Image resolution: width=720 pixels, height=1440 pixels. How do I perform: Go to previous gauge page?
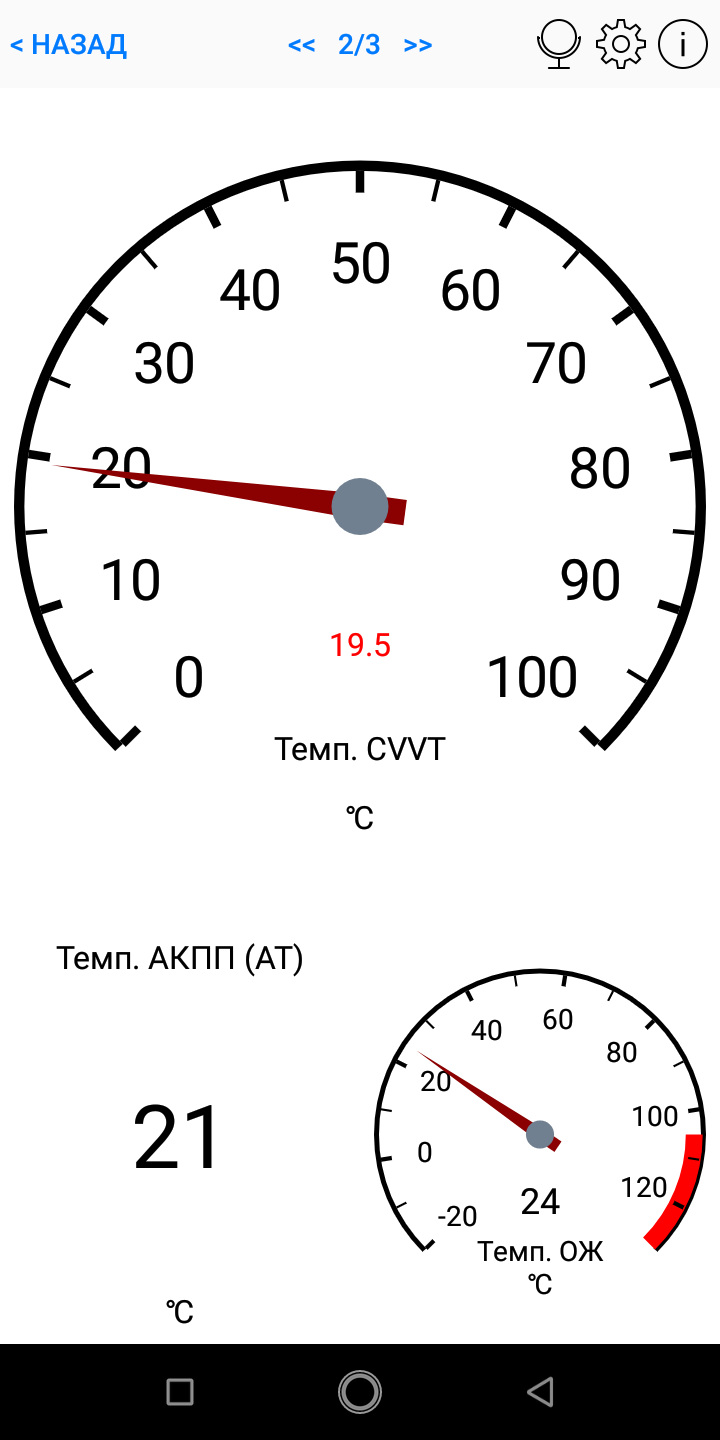point(301,45)
